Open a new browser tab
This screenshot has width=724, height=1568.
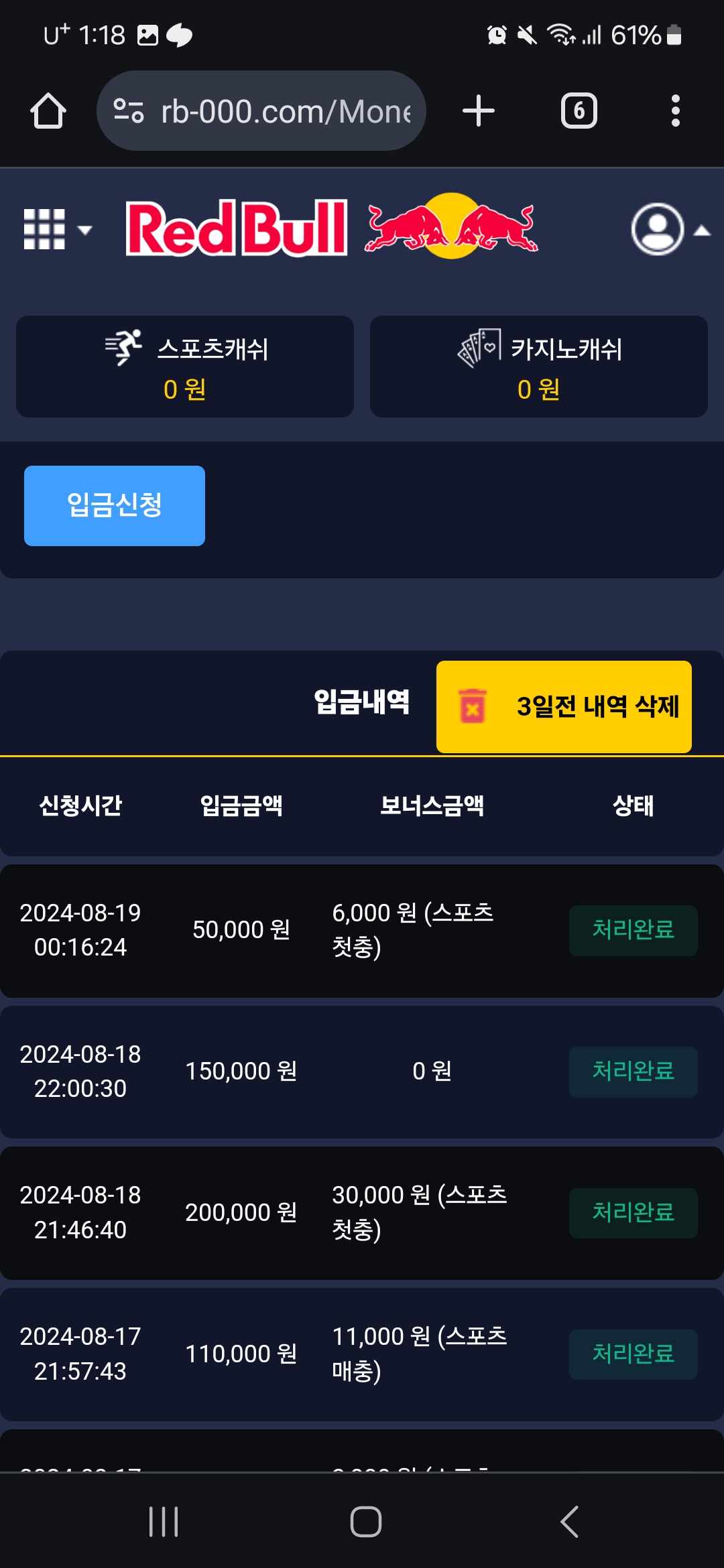click(479, 111)
